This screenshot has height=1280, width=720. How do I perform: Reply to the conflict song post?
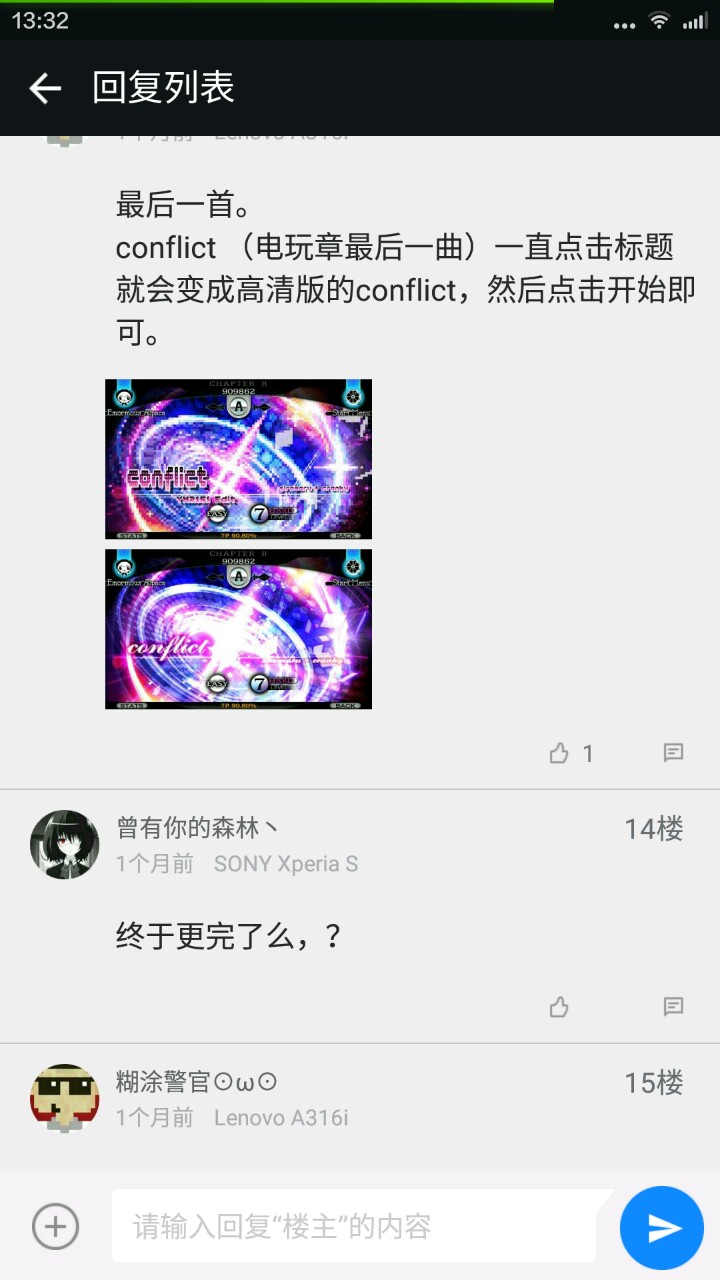pyautogui.click(x=674, y=753)
